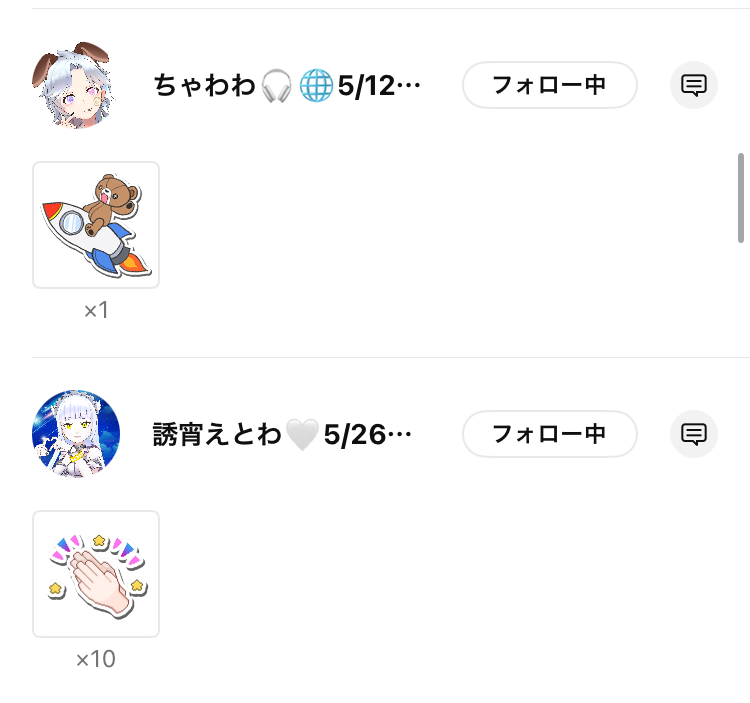Open 誘宵えとわ's profile avatar
The width and height of the screenshot is (750, 703).
pos(76,434)
